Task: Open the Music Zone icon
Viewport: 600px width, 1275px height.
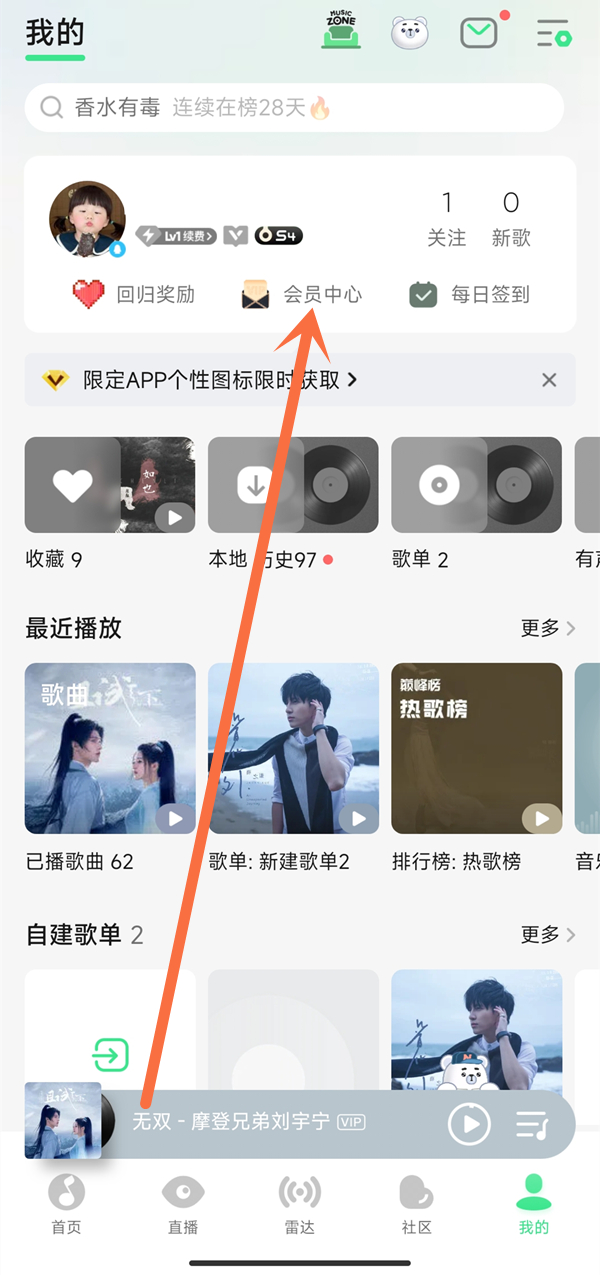Action: click(x=341, y=30)
